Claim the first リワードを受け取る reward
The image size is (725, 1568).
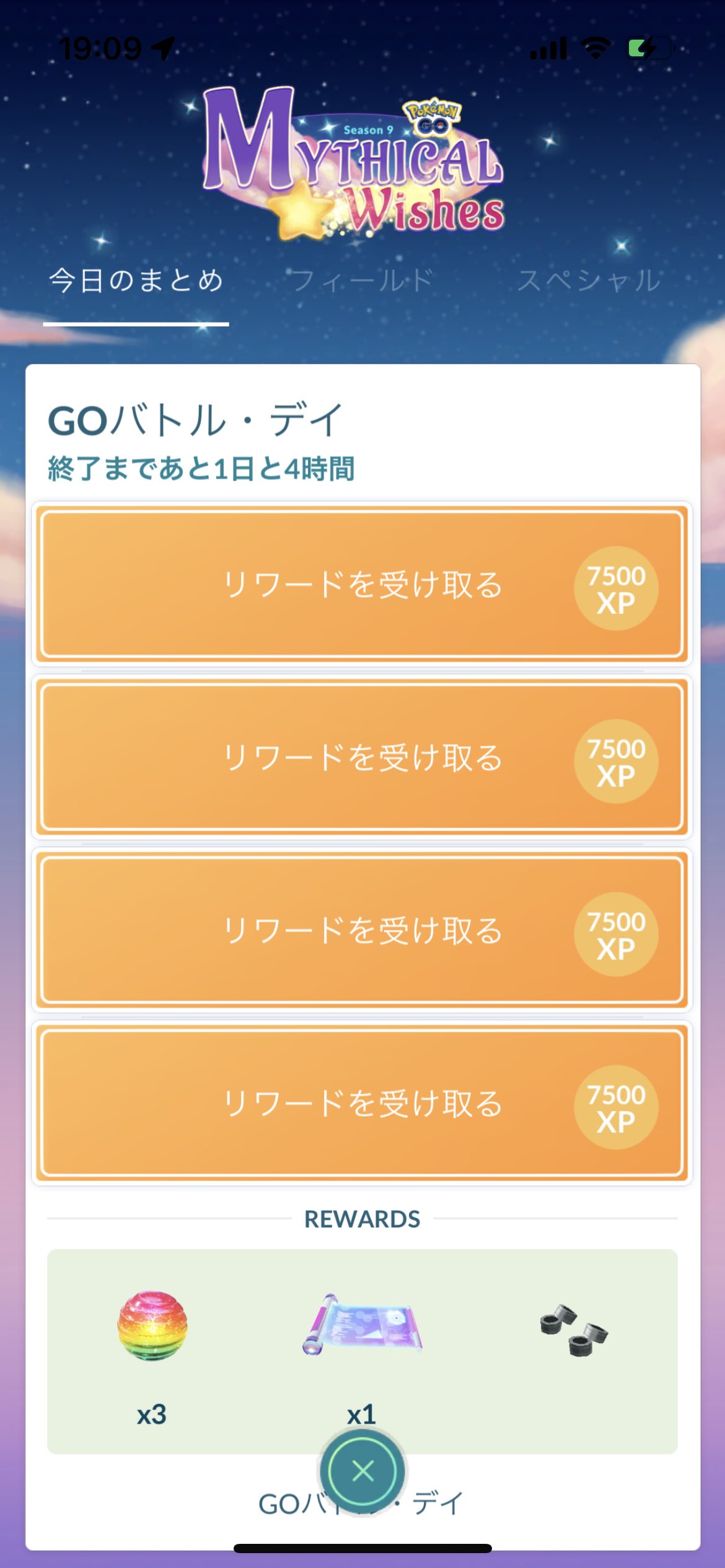362,585
